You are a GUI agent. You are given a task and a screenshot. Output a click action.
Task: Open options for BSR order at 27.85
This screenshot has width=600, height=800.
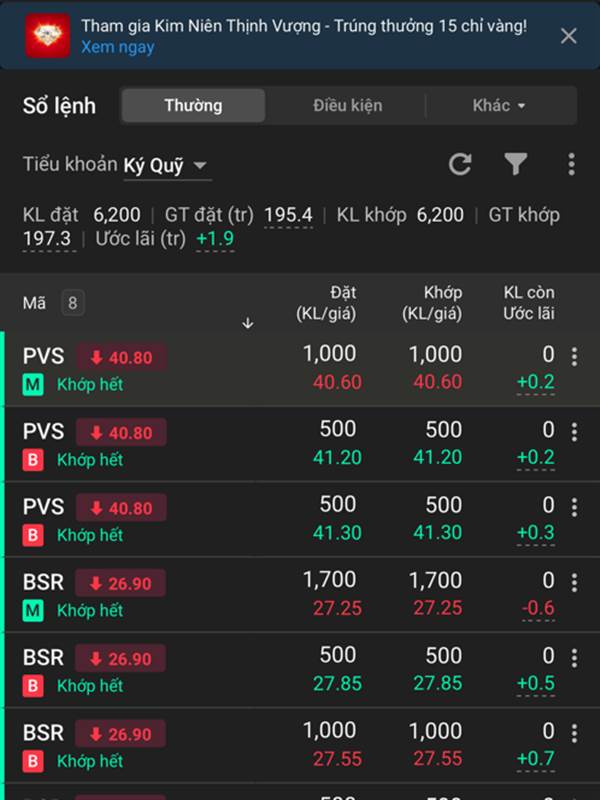pyautogui.click(x=574, y=658)
